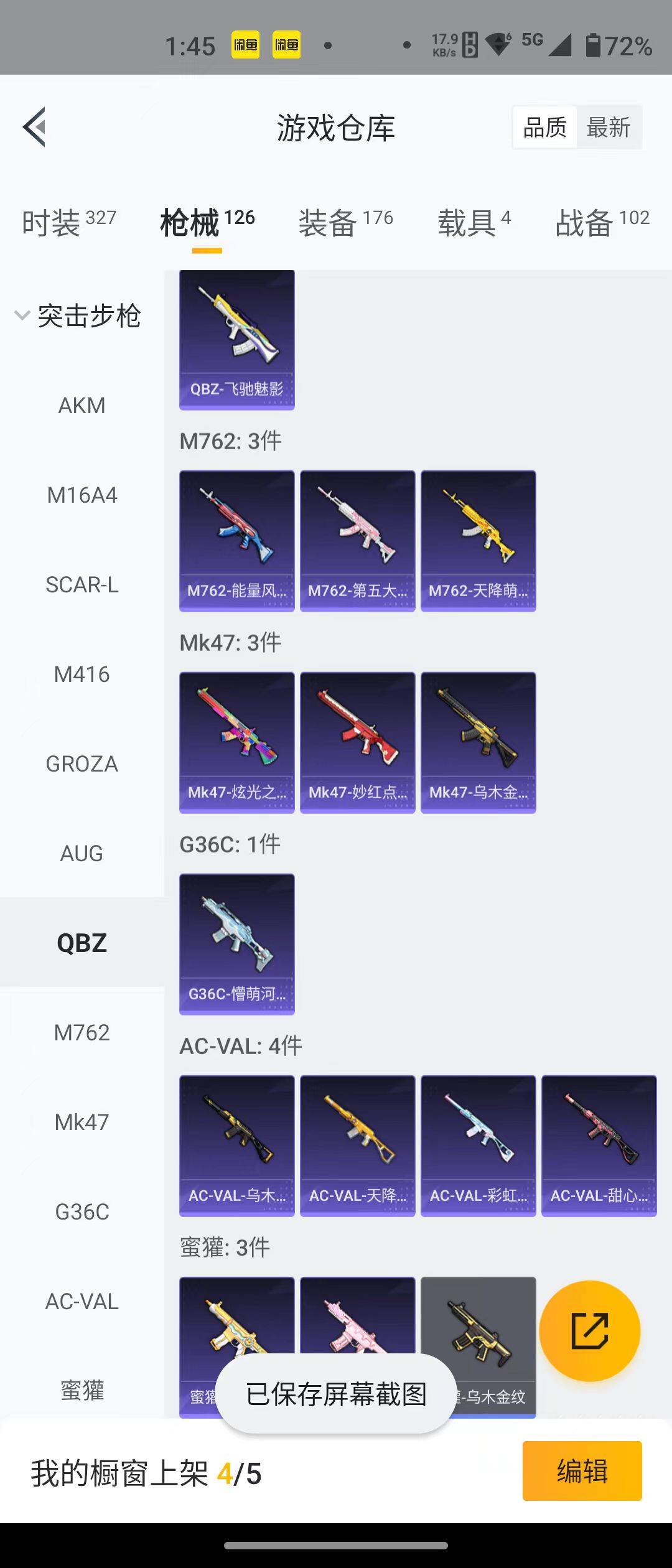The height and width of the screenshot is (1568, 672).
Task: Go back from the 游戏仓库 page
Action: 35,127
